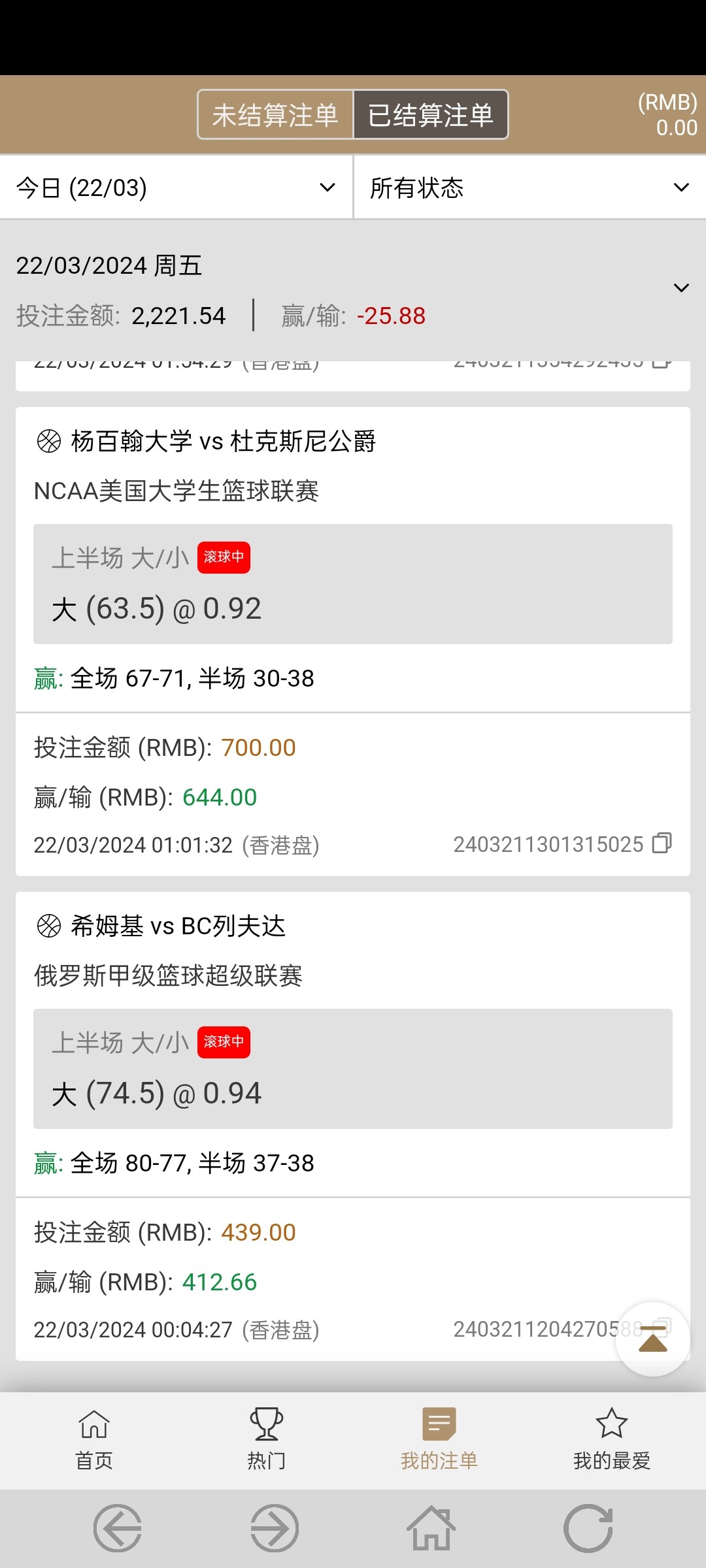Image resolution: width=706 pixels, height=1568 pixels.
Task: Go forward using the browser forward arrow
Action: [x=275, y=1528]
